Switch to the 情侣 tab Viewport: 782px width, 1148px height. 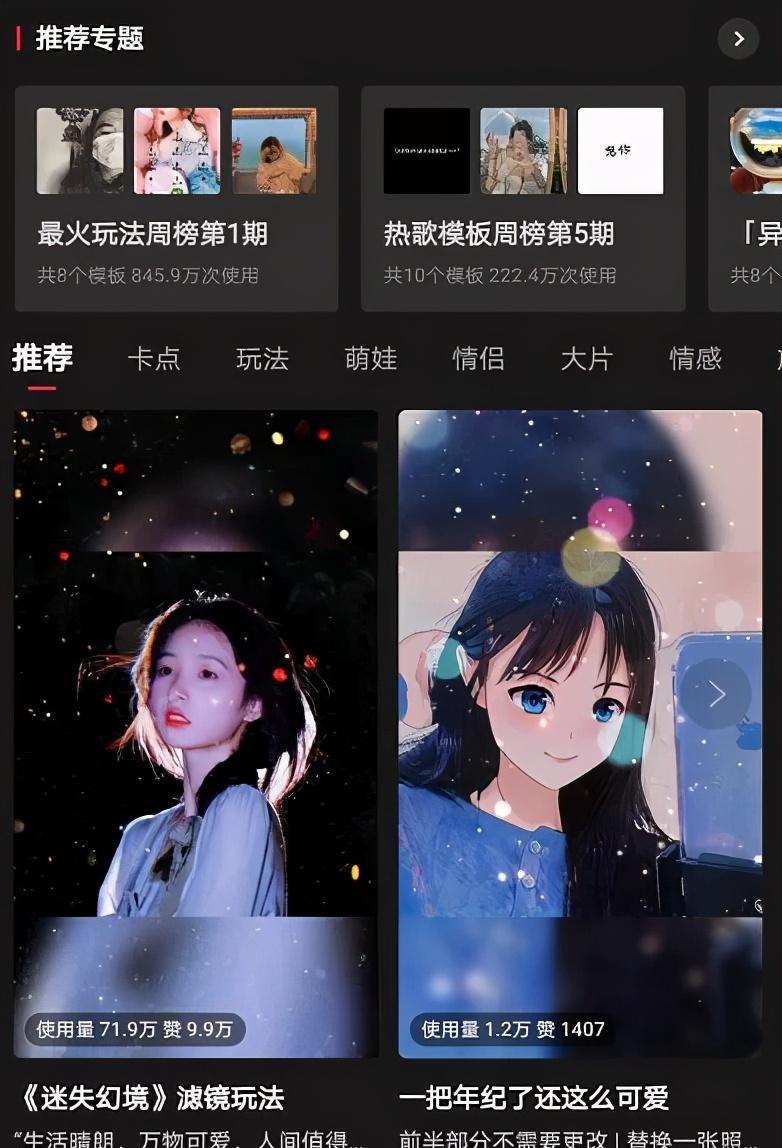(478, 359)
